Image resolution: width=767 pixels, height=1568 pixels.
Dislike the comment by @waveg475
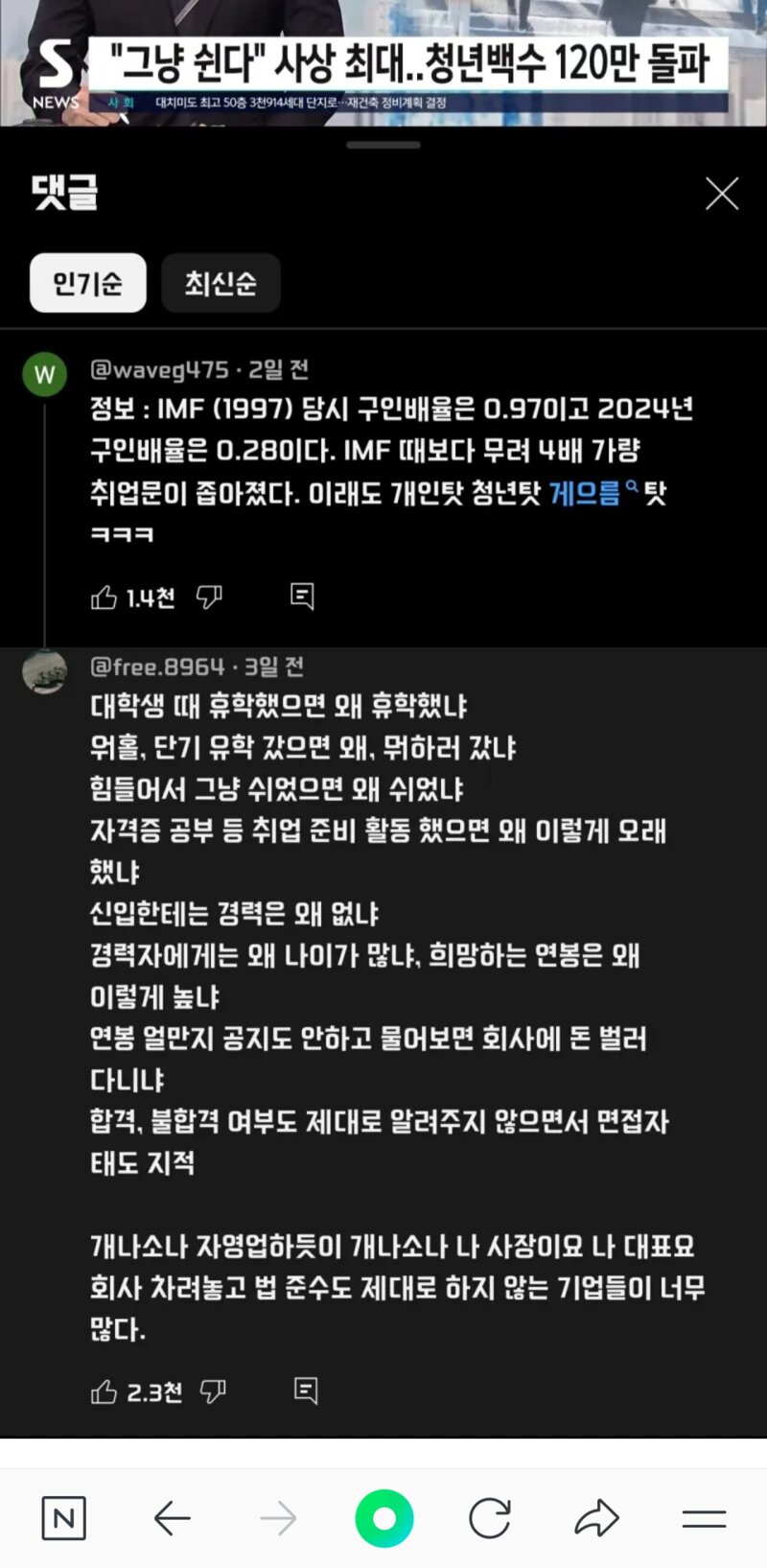pos(209,597)
